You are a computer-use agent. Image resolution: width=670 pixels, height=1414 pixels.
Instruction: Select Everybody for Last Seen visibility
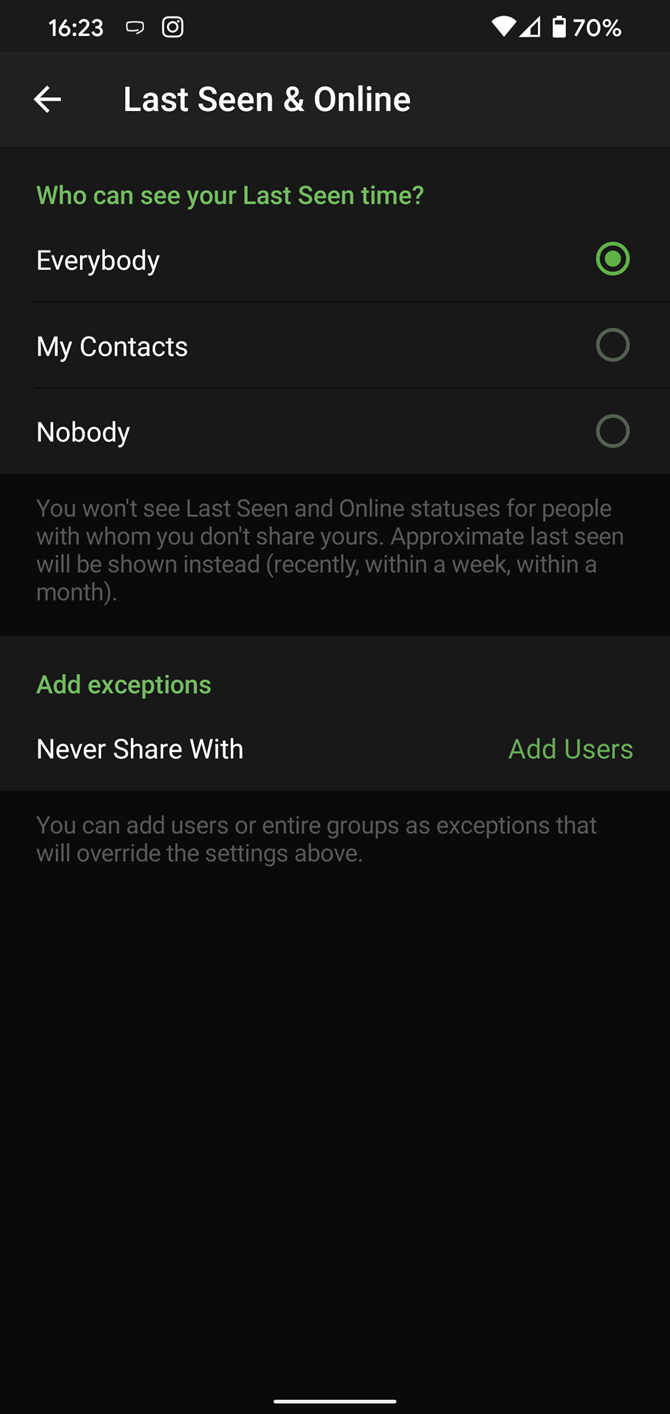pyautogui.click(x=612, y=260)
